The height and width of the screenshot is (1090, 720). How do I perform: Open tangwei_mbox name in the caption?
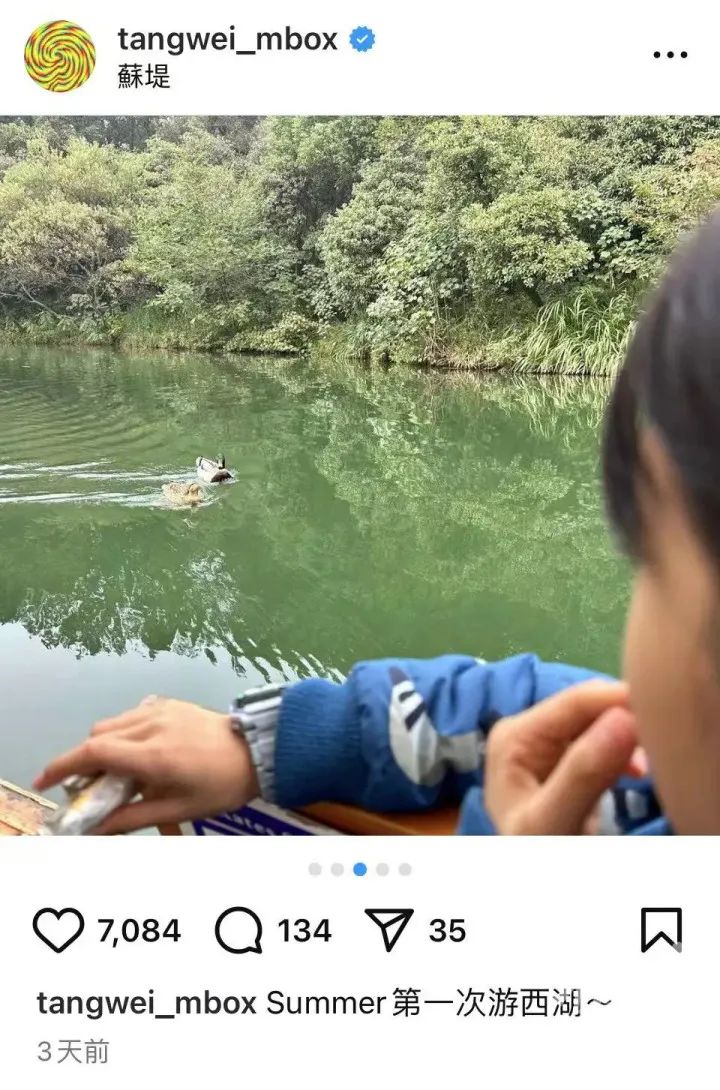pos(146,1003)
